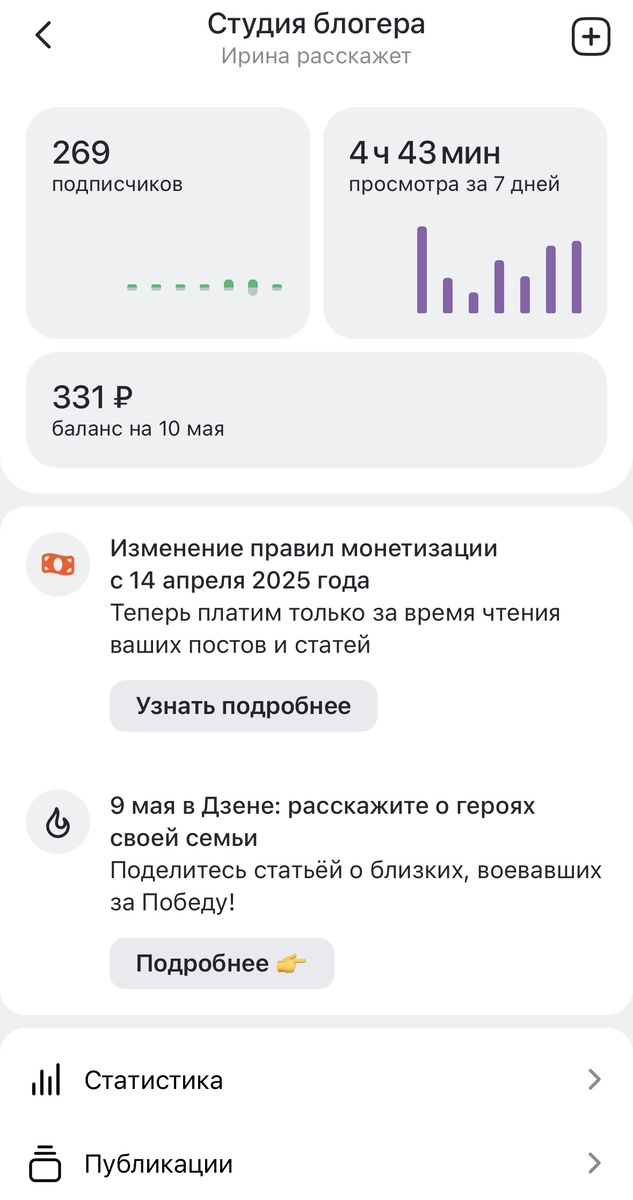Tap Подробнее about 9 мая в Дзене
This screenshot has width=633, height=1200.
221,963
